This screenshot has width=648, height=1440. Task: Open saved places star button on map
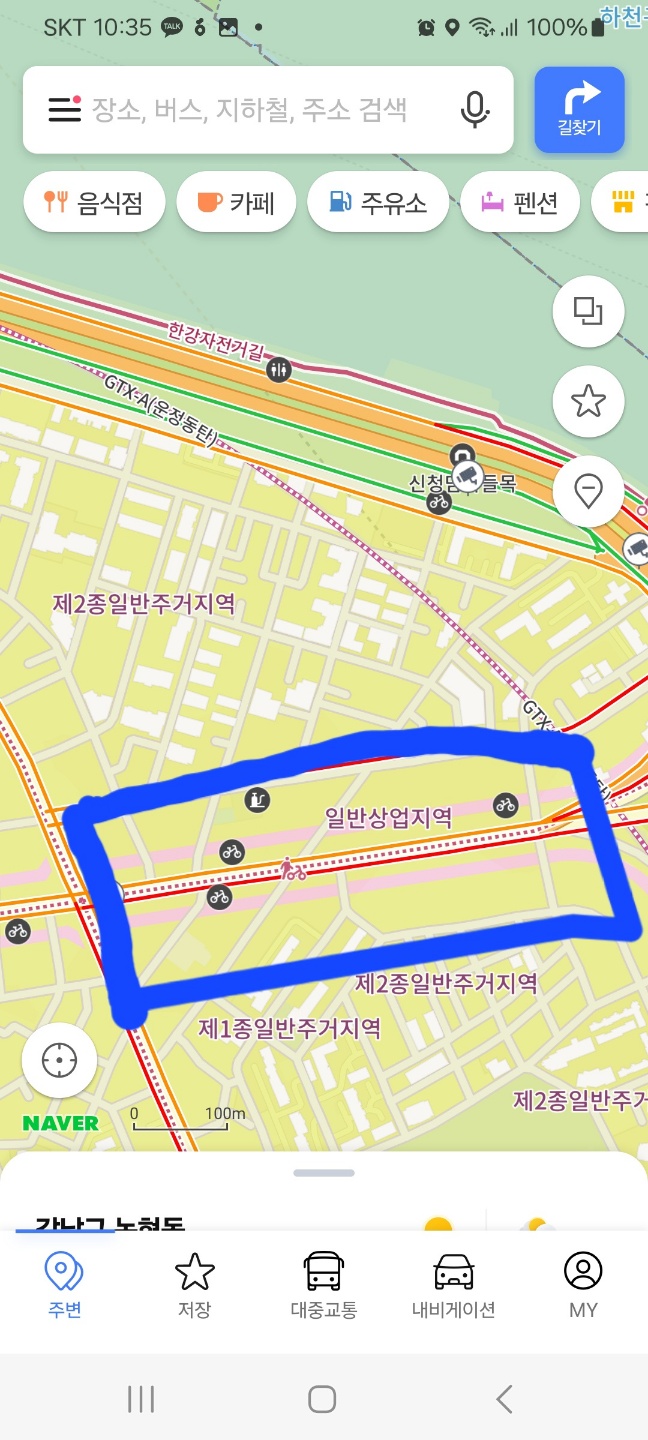tap(588, 402)
